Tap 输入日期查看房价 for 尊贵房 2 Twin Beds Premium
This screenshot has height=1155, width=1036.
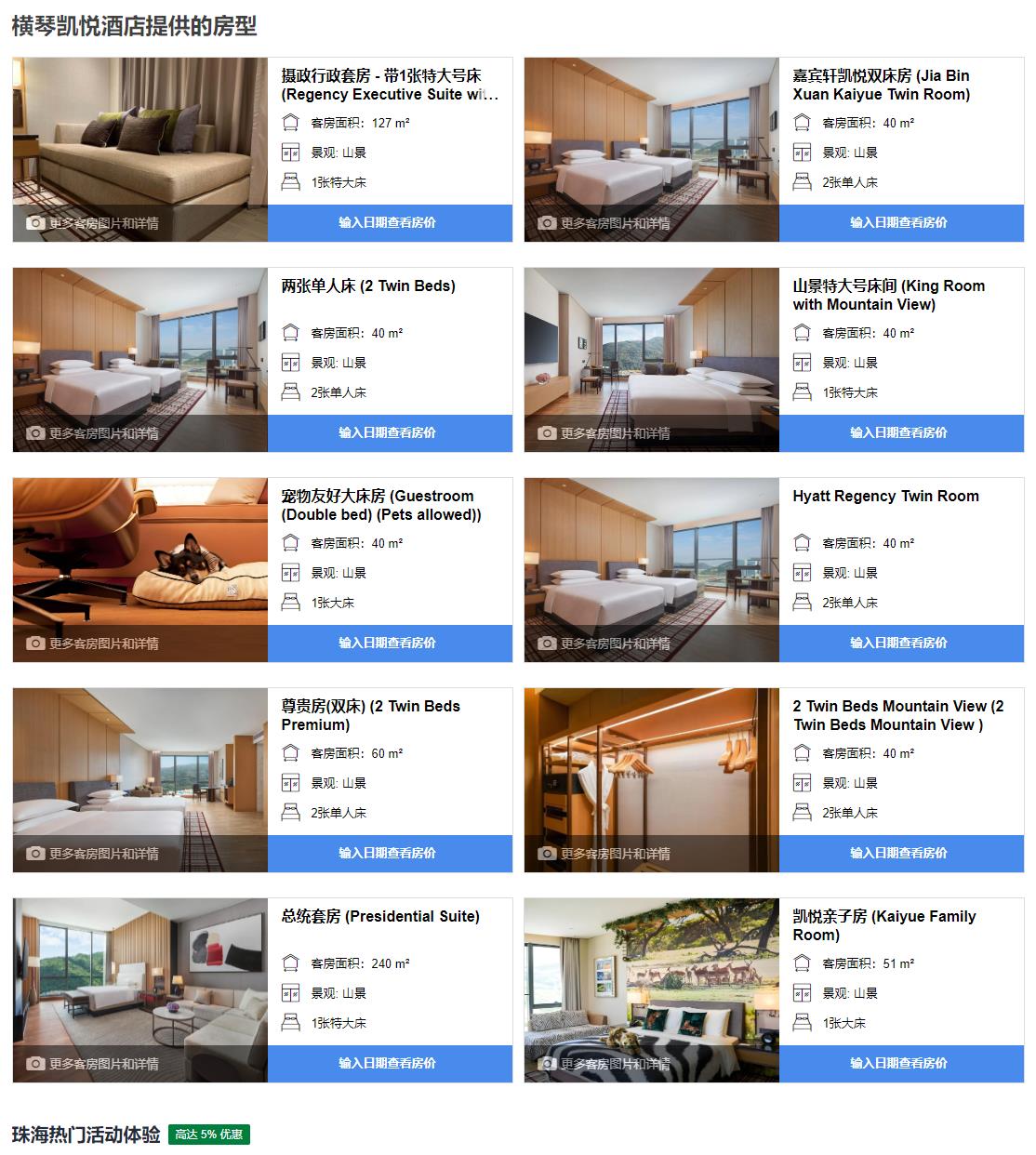click(389, 854)
